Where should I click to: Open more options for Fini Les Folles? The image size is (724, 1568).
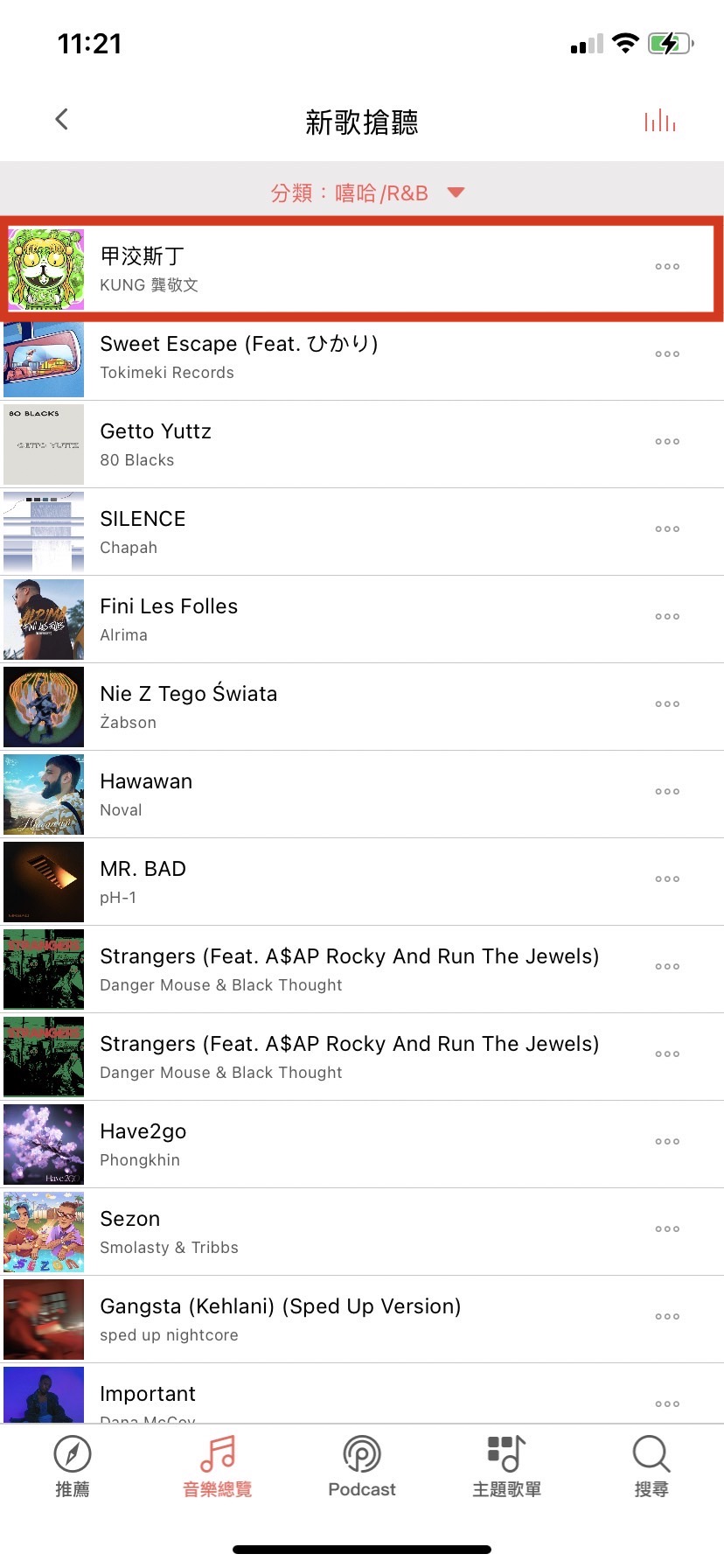pos(667,617)
